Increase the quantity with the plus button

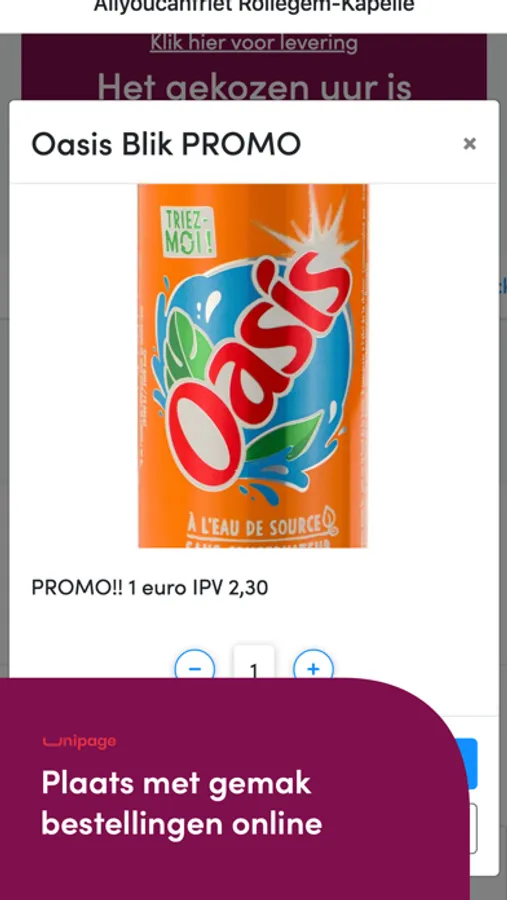313,666
